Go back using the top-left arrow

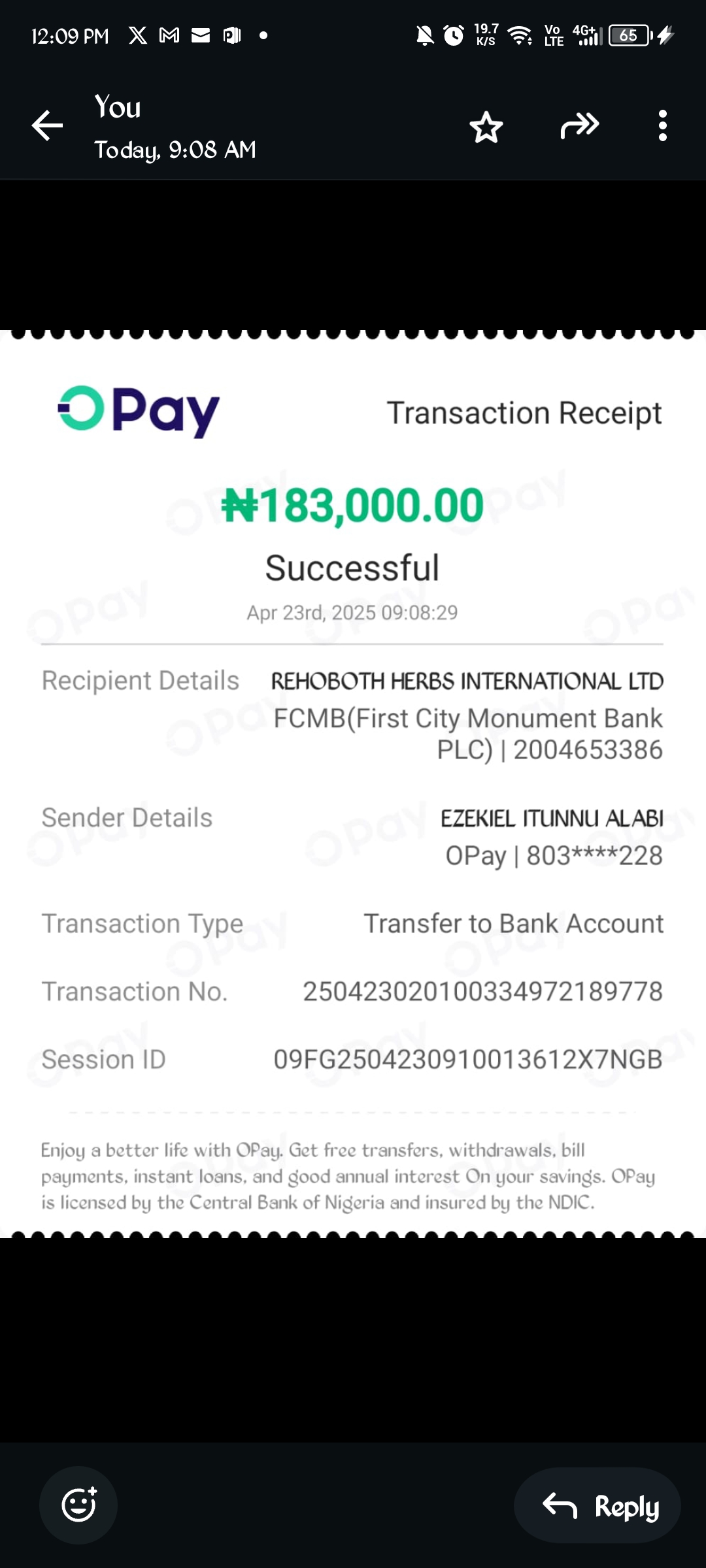click(x=47, y=125)
